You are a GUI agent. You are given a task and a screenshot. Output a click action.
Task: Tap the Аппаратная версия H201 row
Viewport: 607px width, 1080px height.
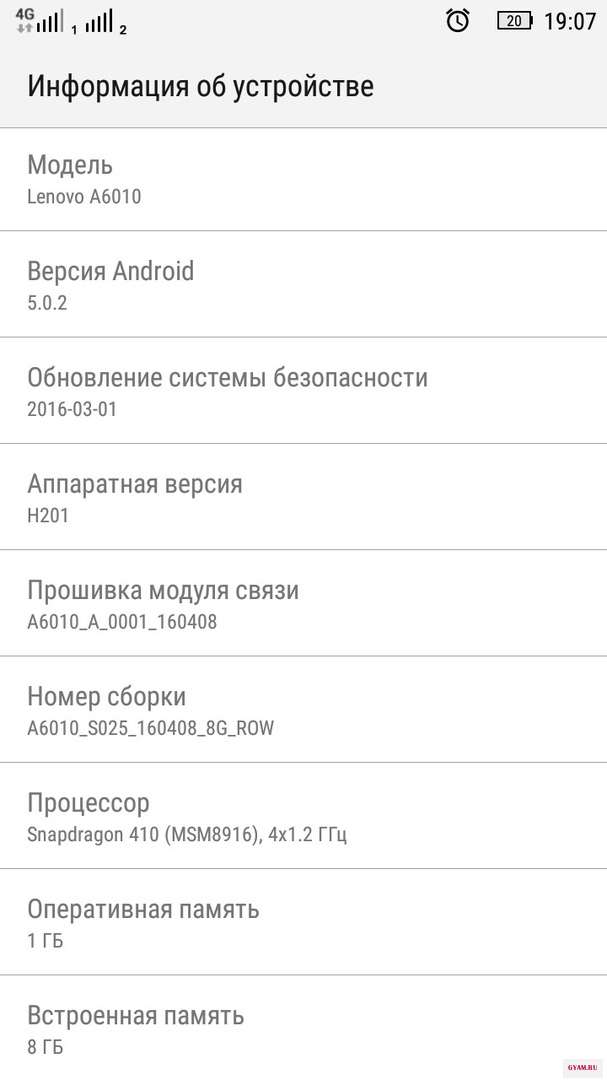tap(303, 498)
